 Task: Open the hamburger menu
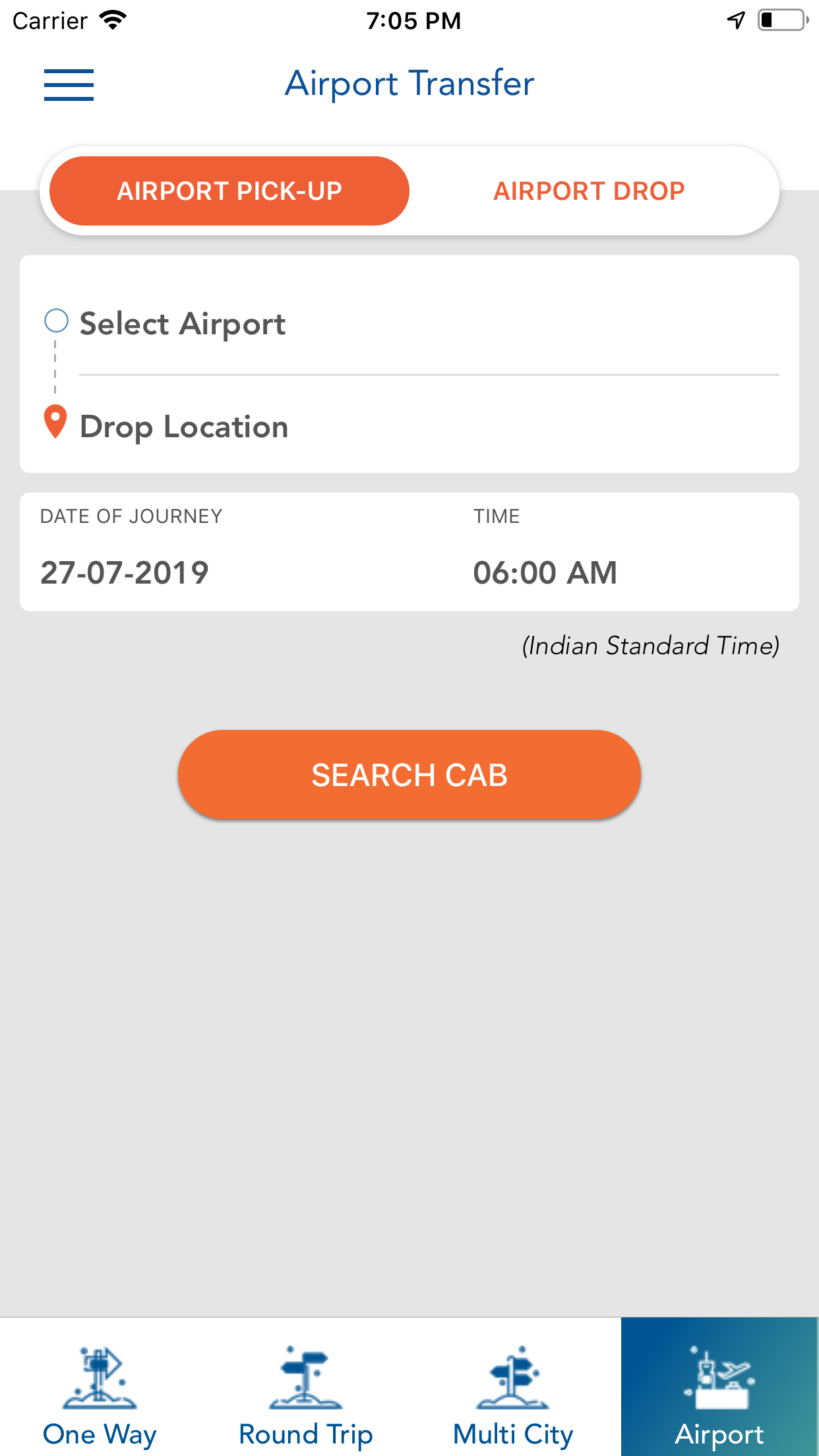click(69, 85)
